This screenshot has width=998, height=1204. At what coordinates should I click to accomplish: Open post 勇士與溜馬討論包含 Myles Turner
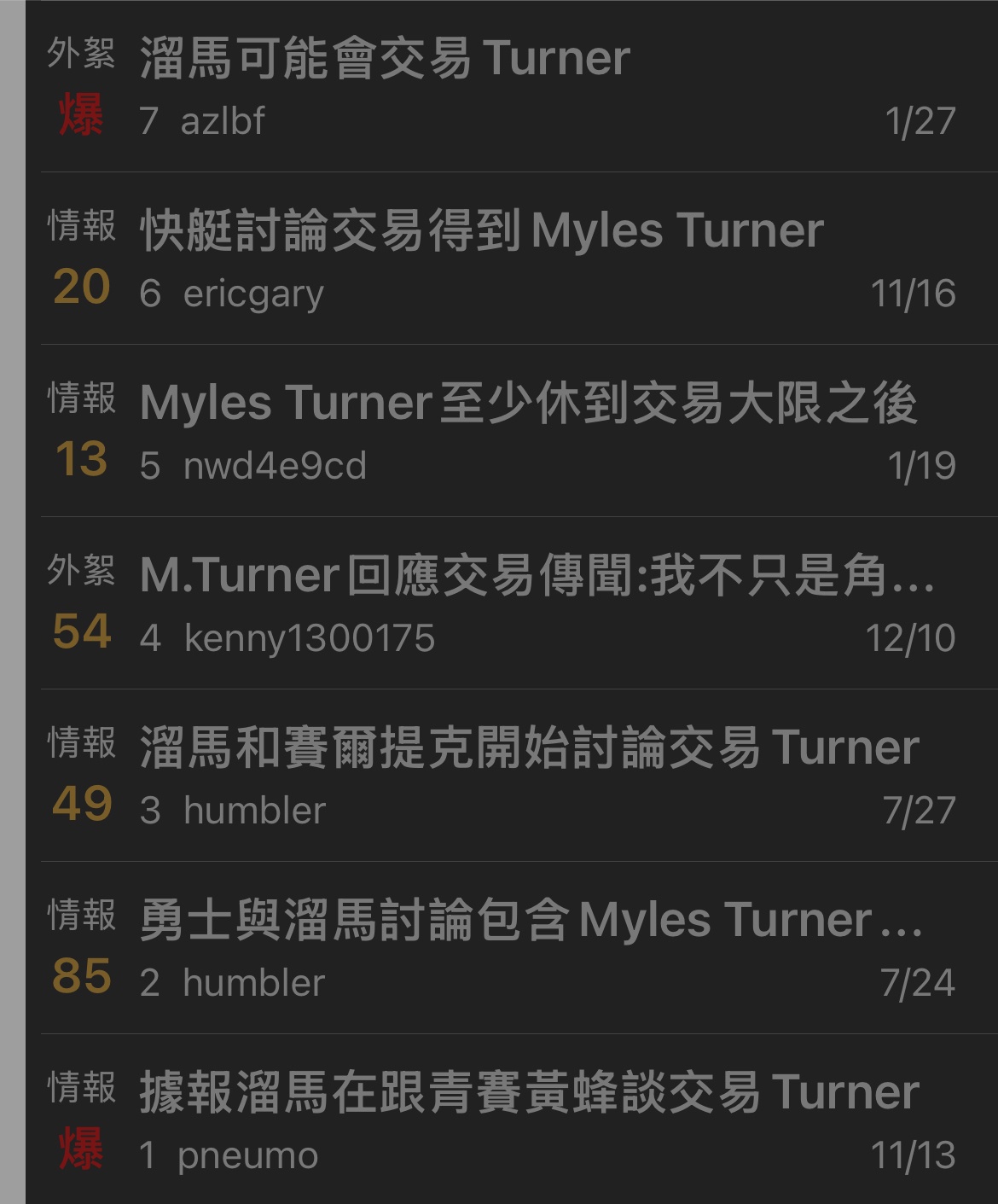pos(529,921)
